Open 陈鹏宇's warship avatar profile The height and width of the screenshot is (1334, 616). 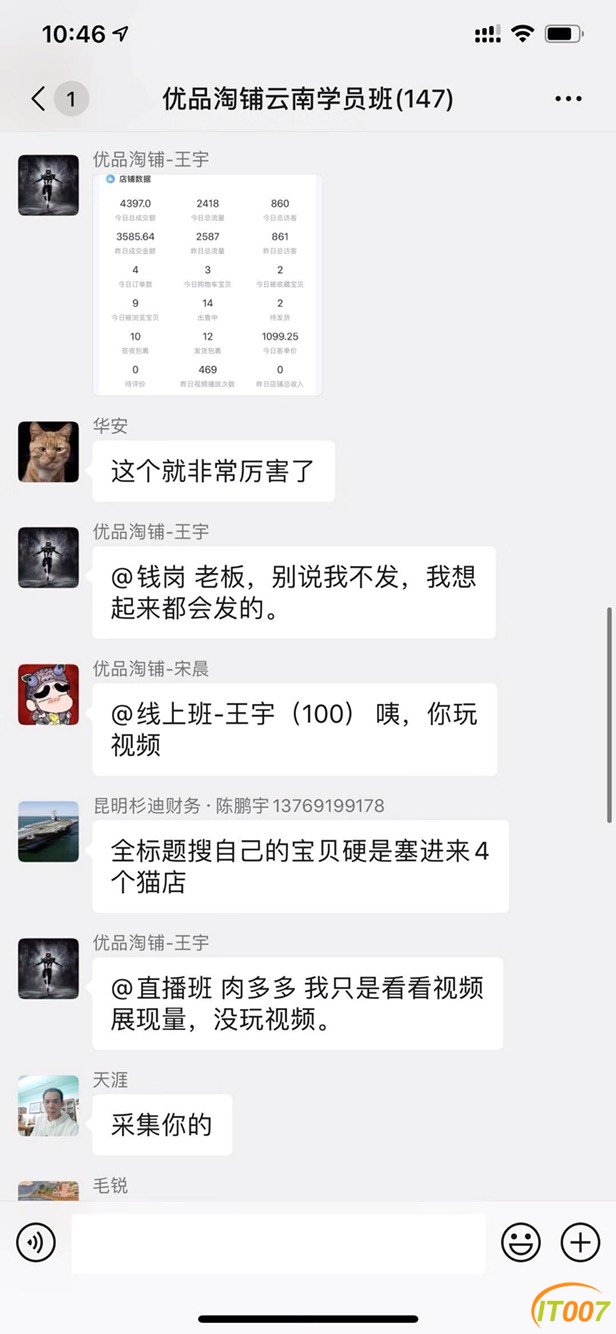pyautogui.click(x=48, y=831)
